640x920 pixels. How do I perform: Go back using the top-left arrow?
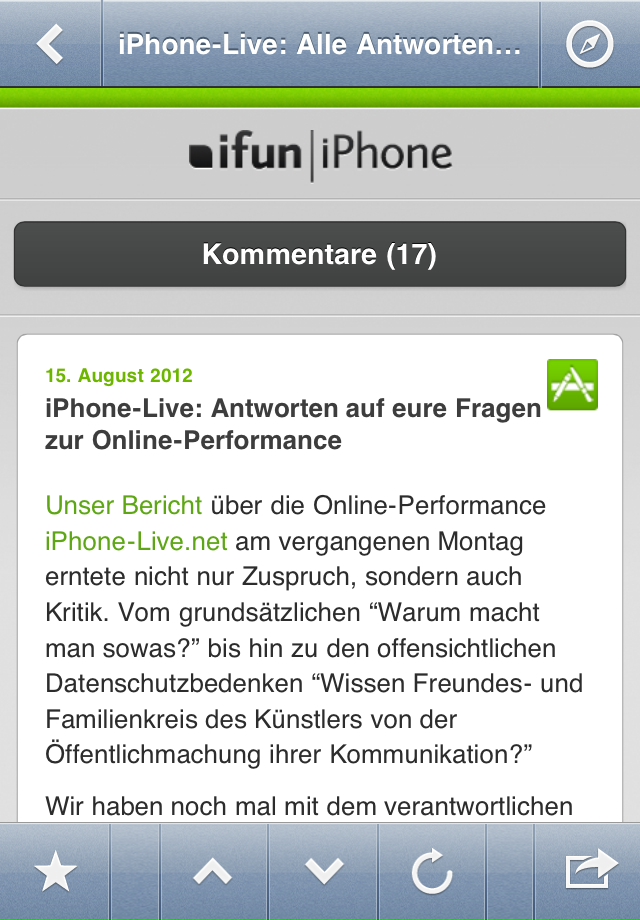pos(50,44)
